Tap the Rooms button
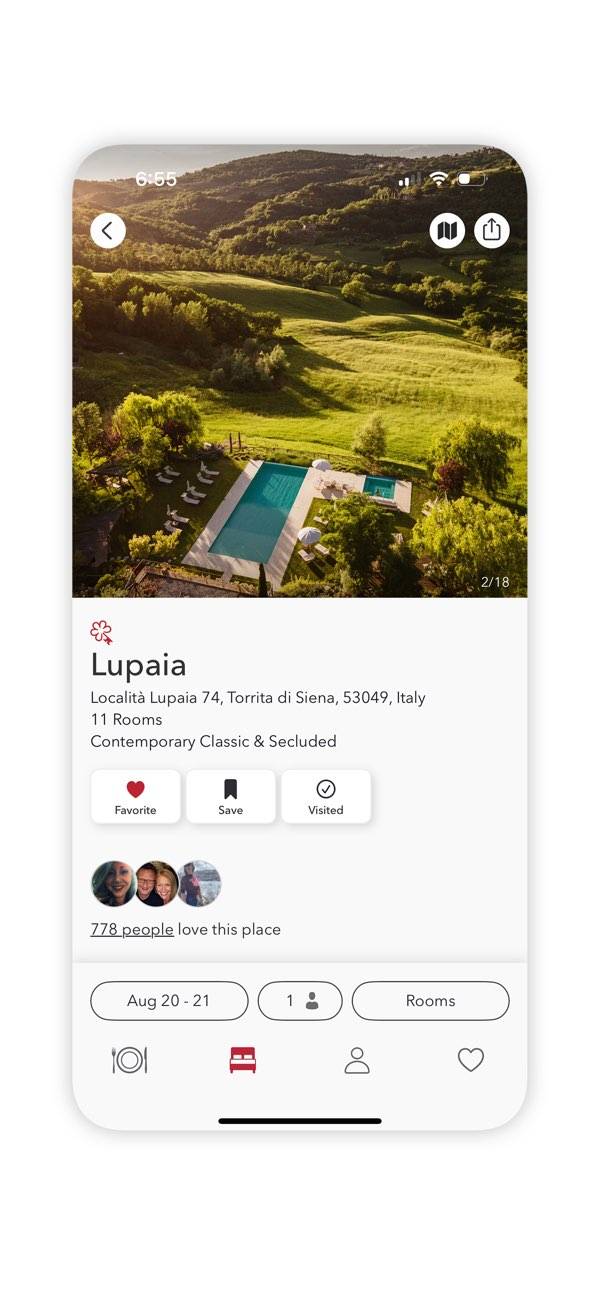Viewport: 600px width, 1299px height. pyautogui.click(x=430, y=1001)
